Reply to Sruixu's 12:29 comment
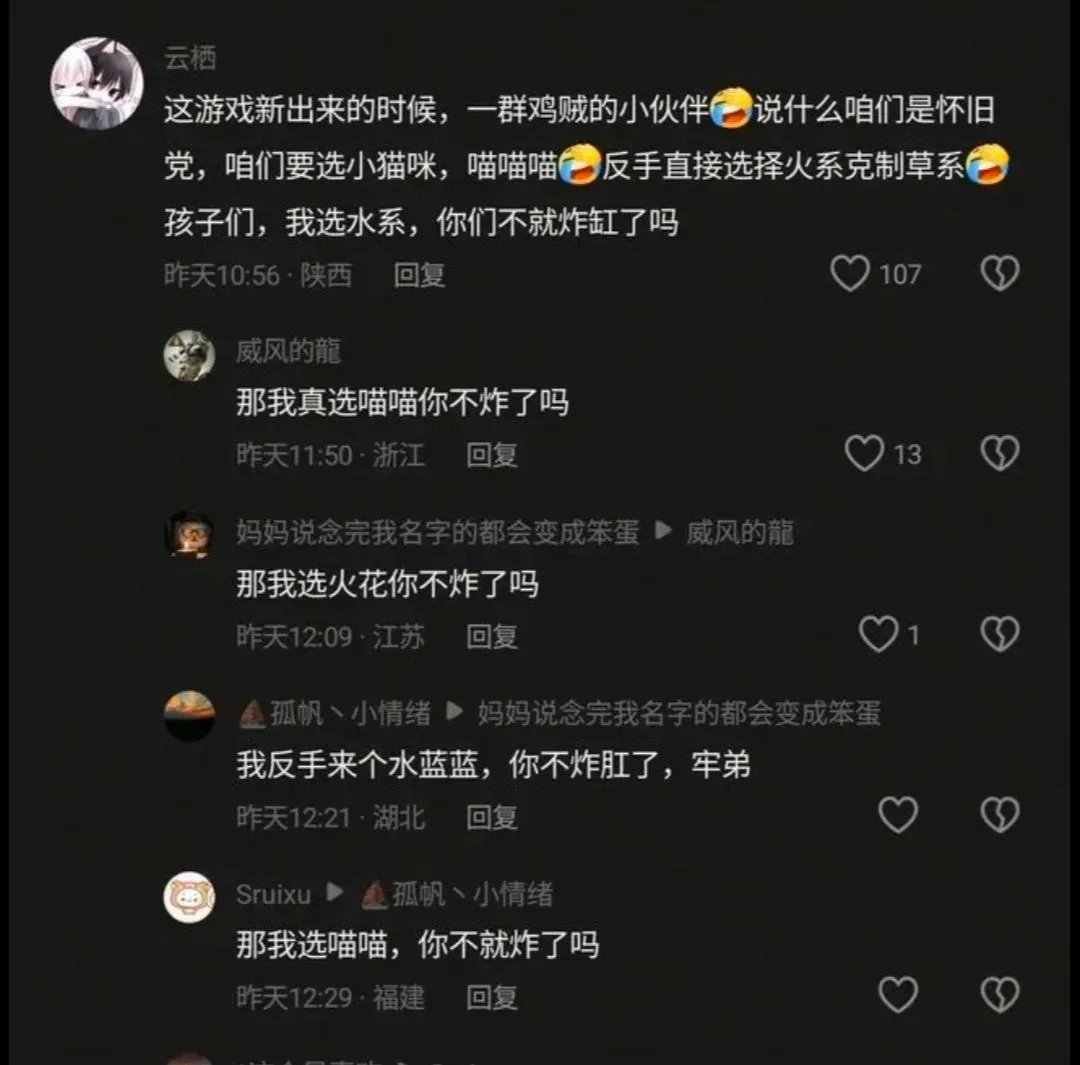 491,997
